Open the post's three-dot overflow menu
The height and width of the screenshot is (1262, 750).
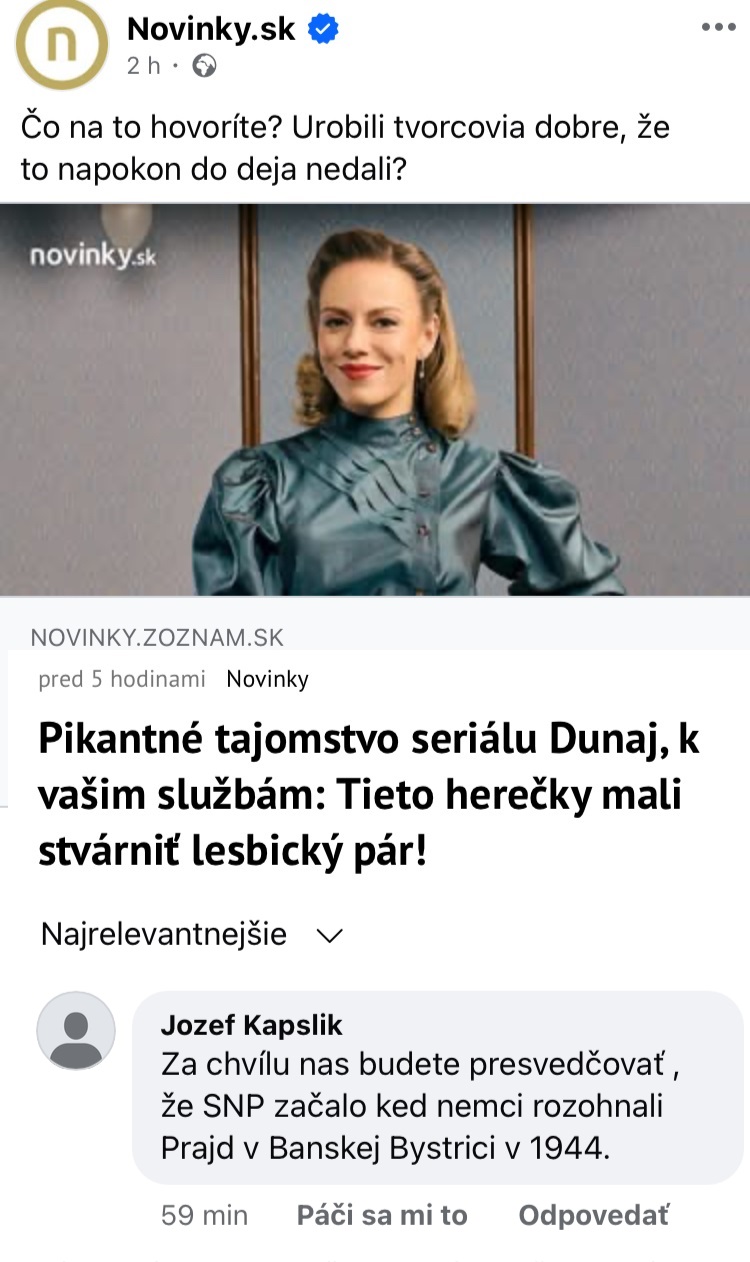(x=718, y=28)
